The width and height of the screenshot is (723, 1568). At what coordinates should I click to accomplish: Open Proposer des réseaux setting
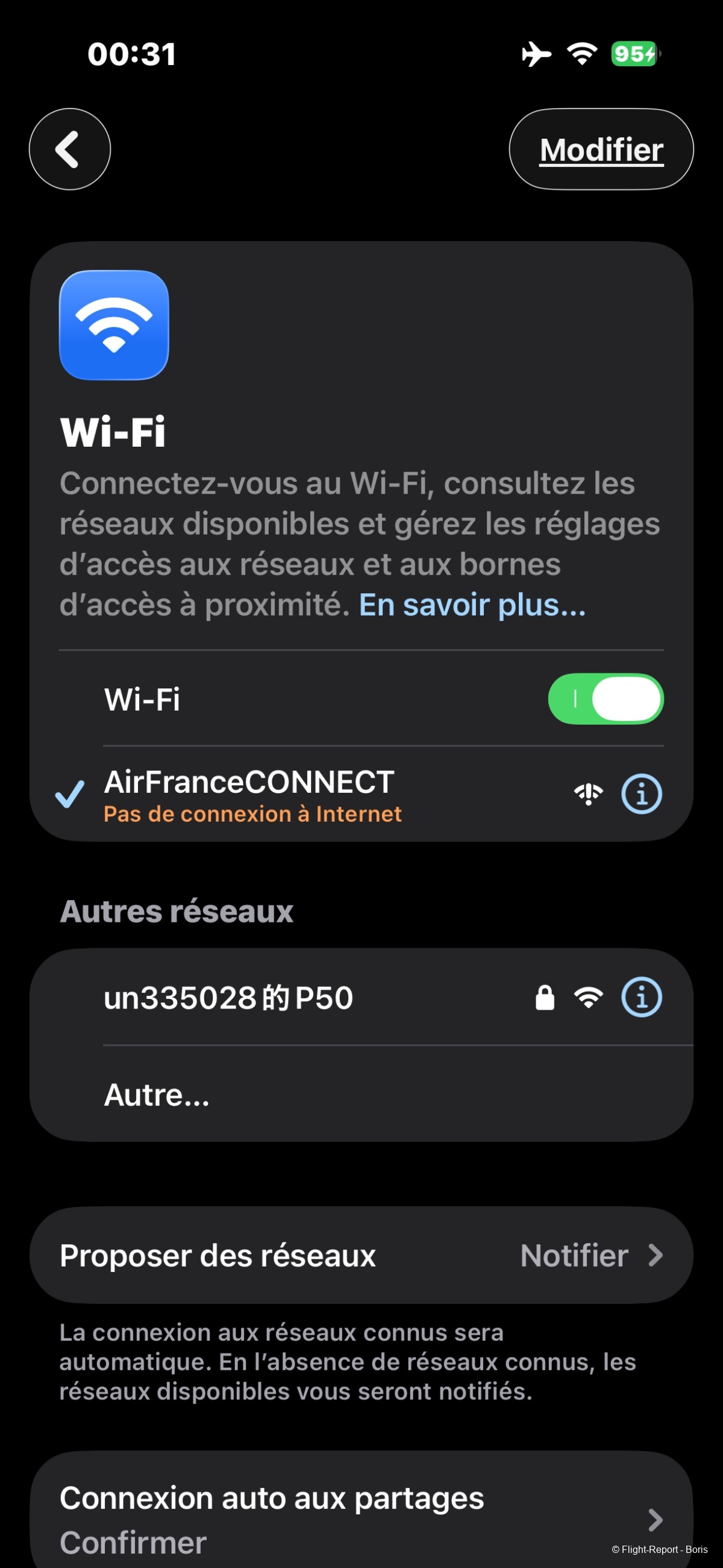pyautogui.click(x=361, y=1255)
